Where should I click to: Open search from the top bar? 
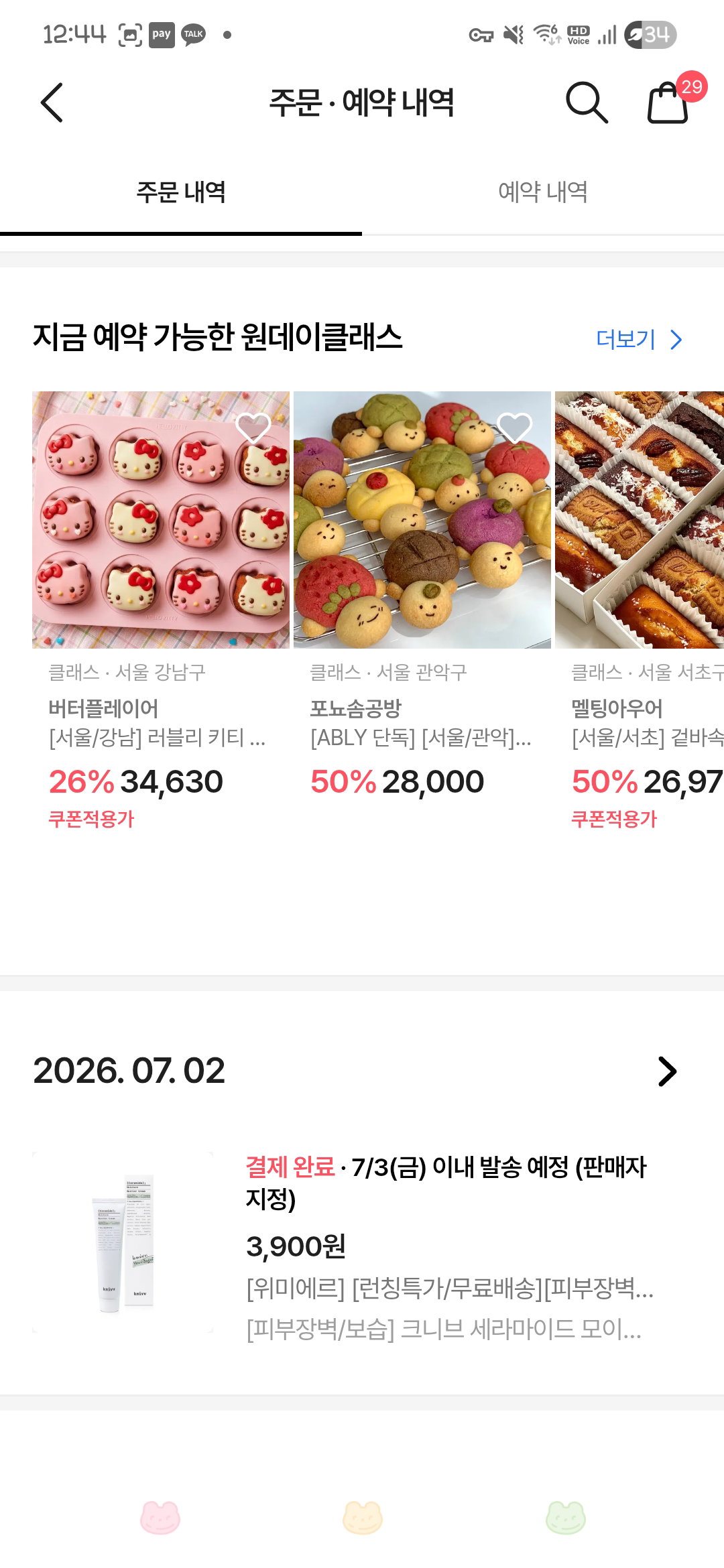click(x=587, y=103)
